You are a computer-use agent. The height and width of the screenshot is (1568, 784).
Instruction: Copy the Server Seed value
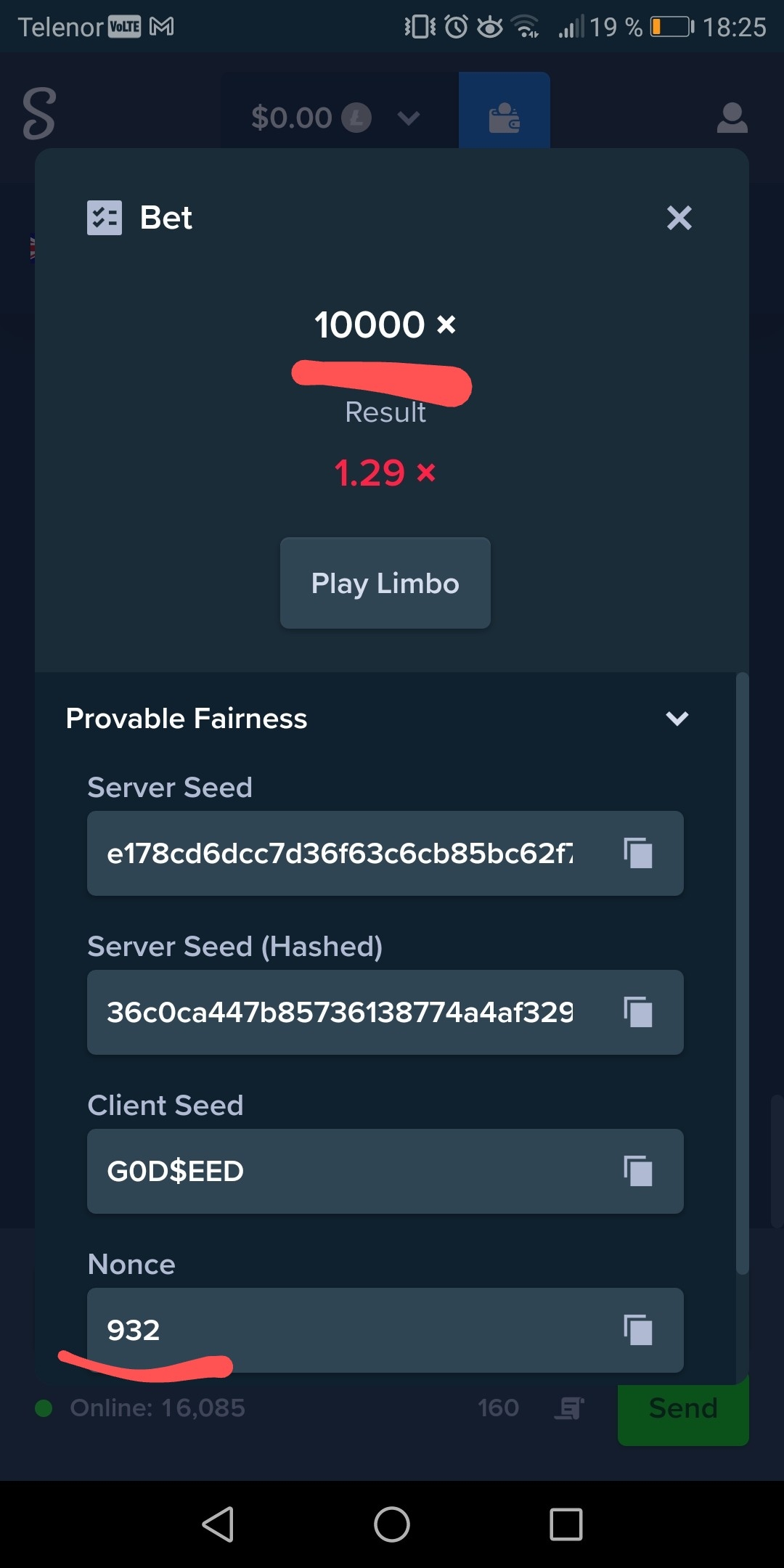click(x=638, y=853)
